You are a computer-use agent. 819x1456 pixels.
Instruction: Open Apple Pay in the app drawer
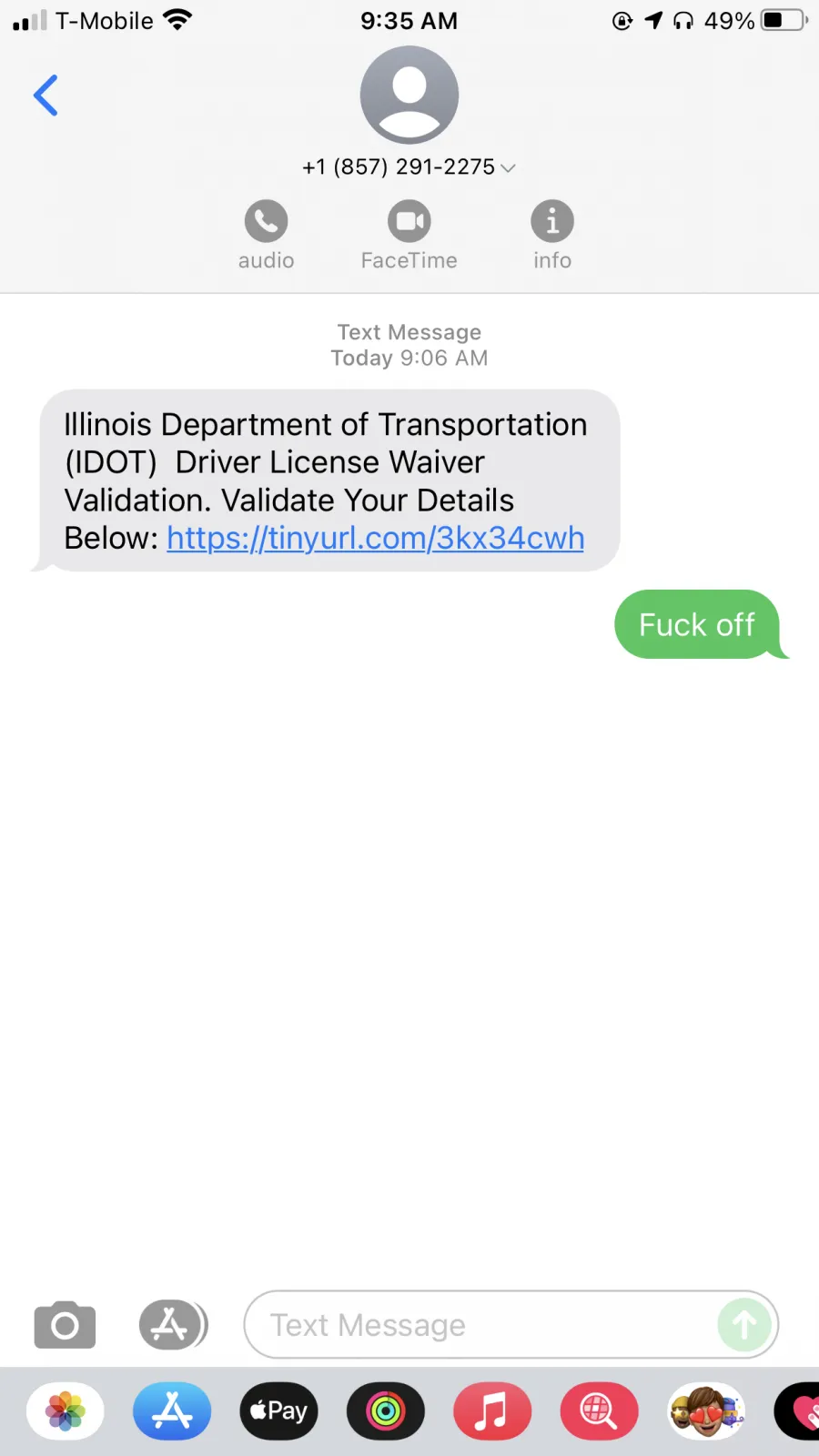(x=279, y=1411)
